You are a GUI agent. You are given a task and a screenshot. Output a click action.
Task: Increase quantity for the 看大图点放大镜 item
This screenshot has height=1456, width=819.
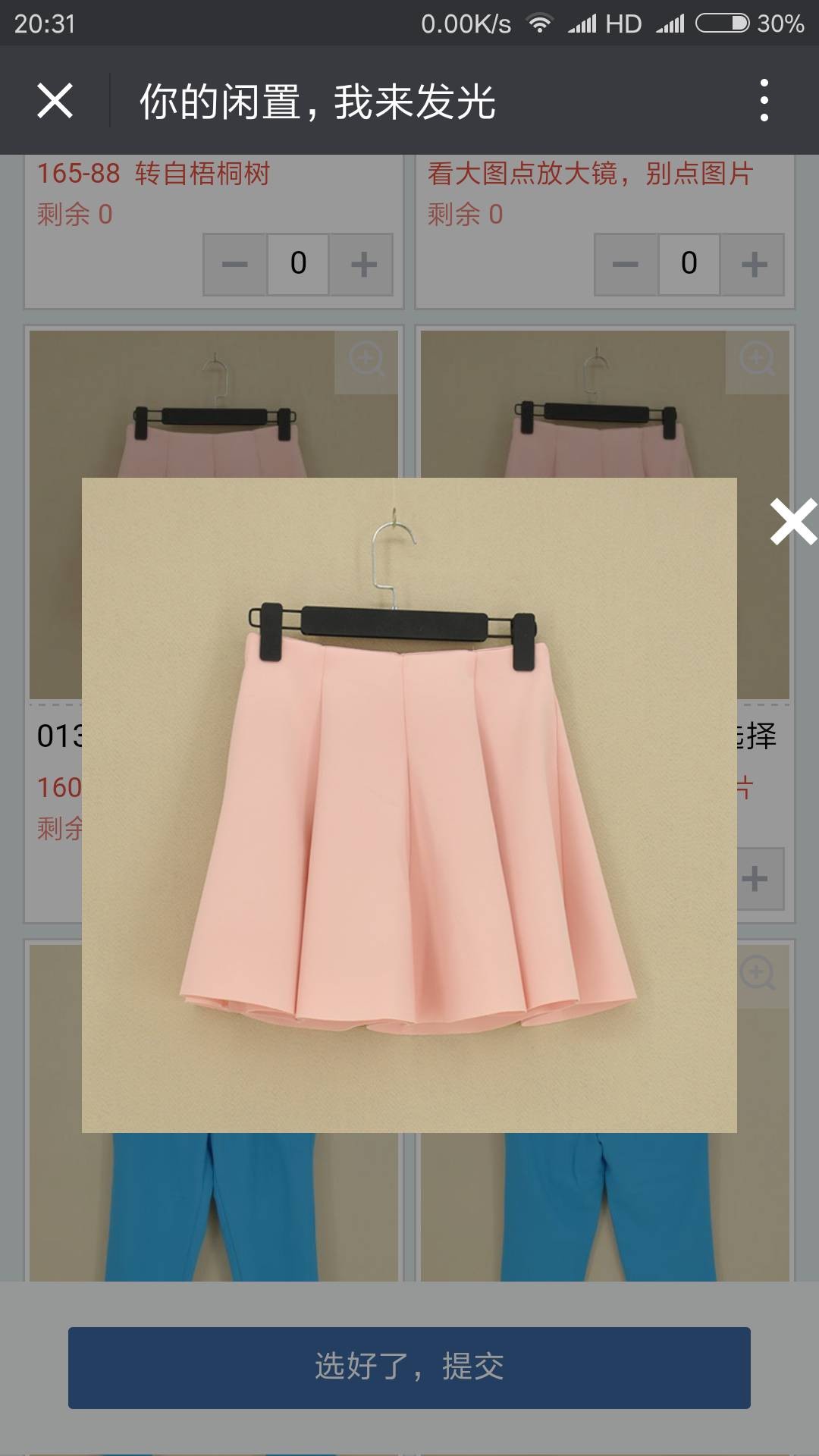pos(752,264)
